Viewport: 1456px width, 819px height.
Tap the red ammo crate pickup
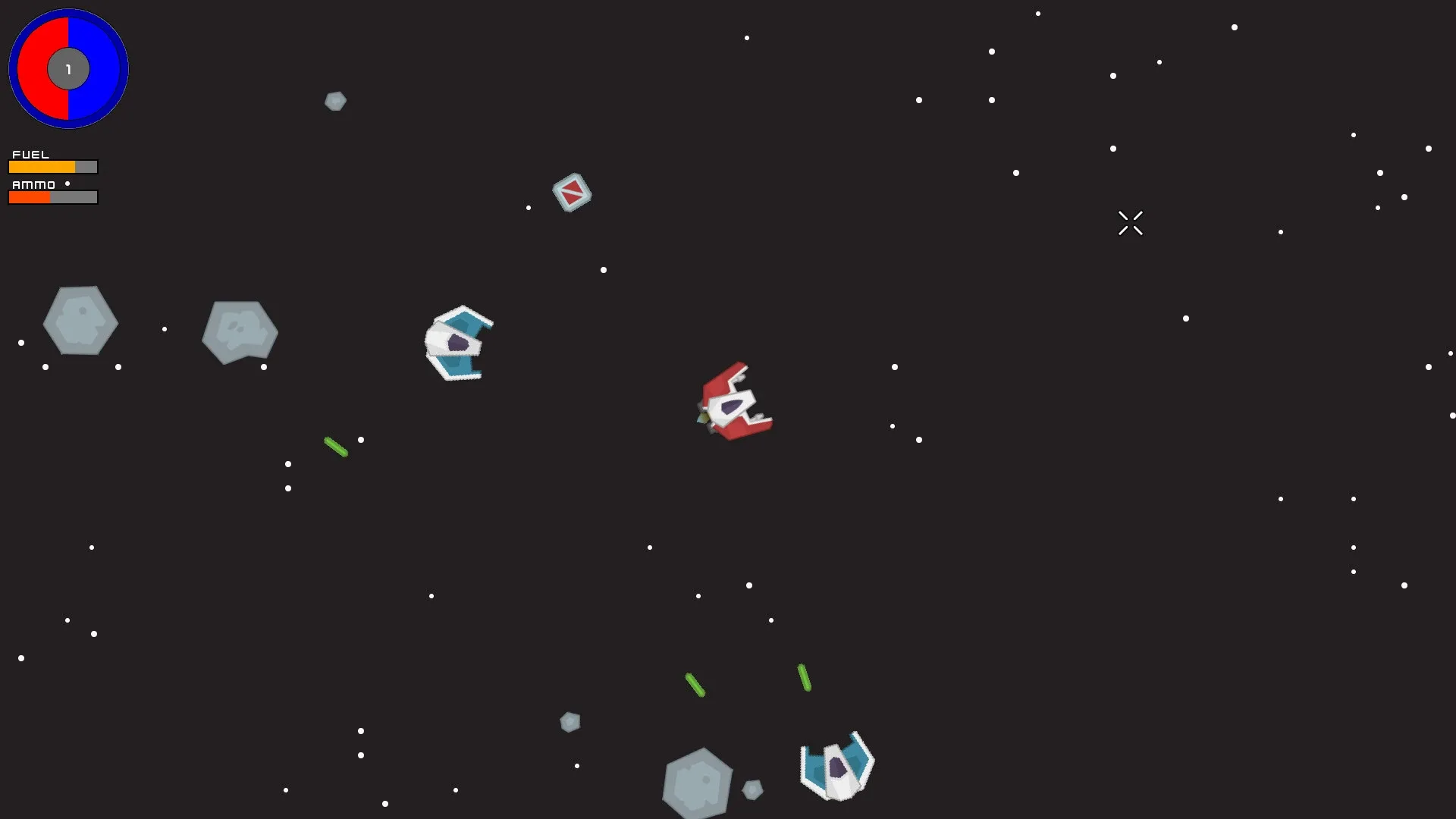tap(572, 193)
